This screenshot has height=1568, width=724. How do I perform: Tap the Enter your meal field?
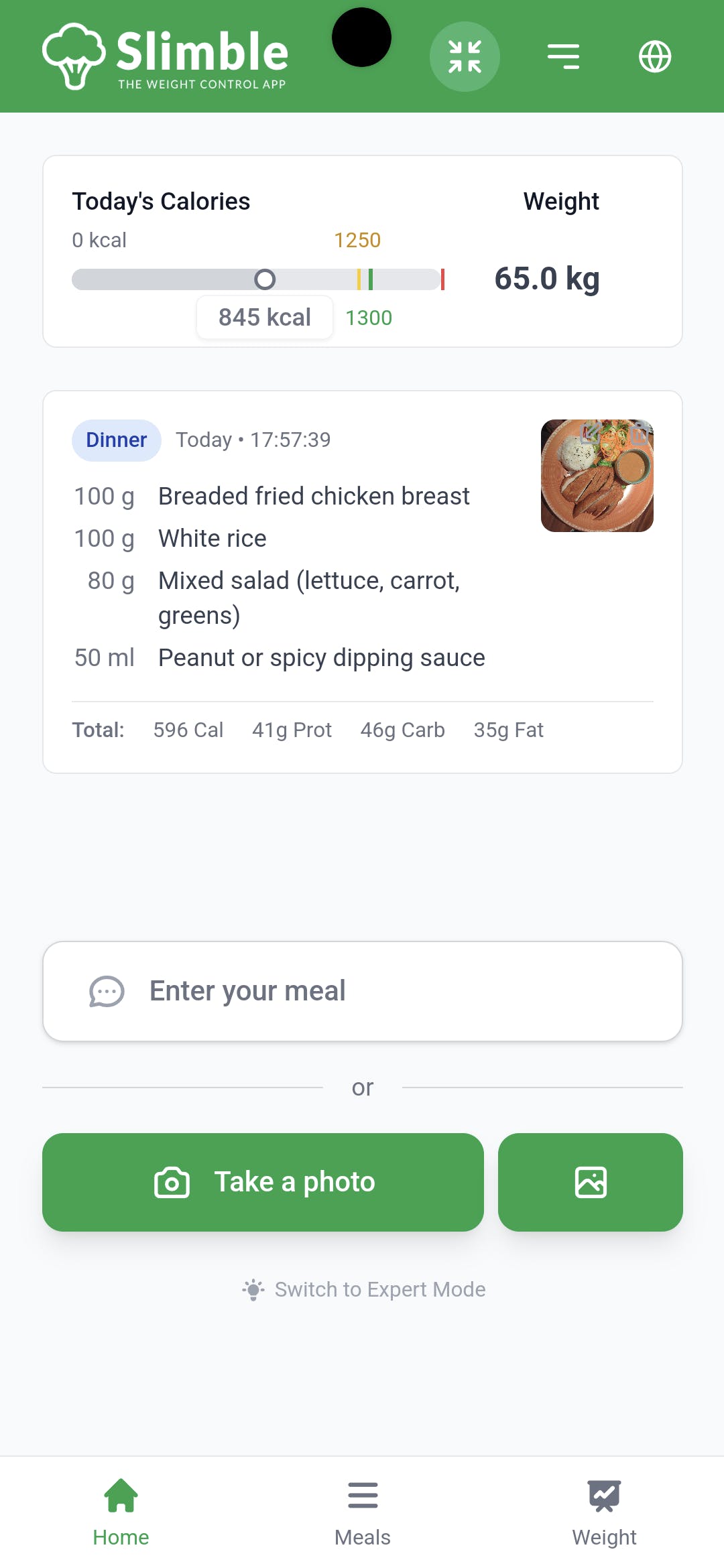click(x=362, y=991)
